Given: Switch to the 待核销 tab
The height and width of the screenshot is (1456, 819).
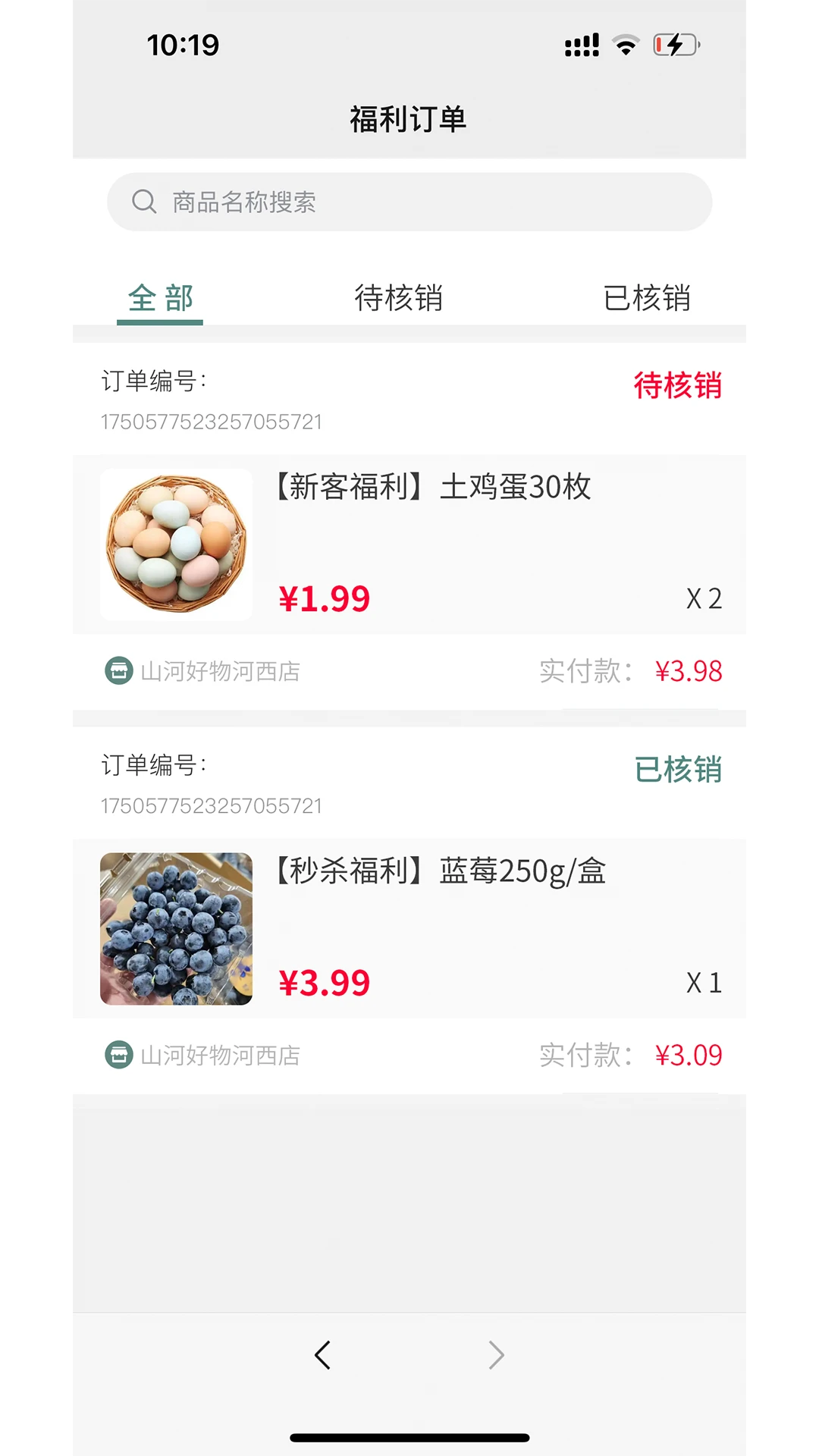Looking at the screenshot, I should [x=400, y=298].
